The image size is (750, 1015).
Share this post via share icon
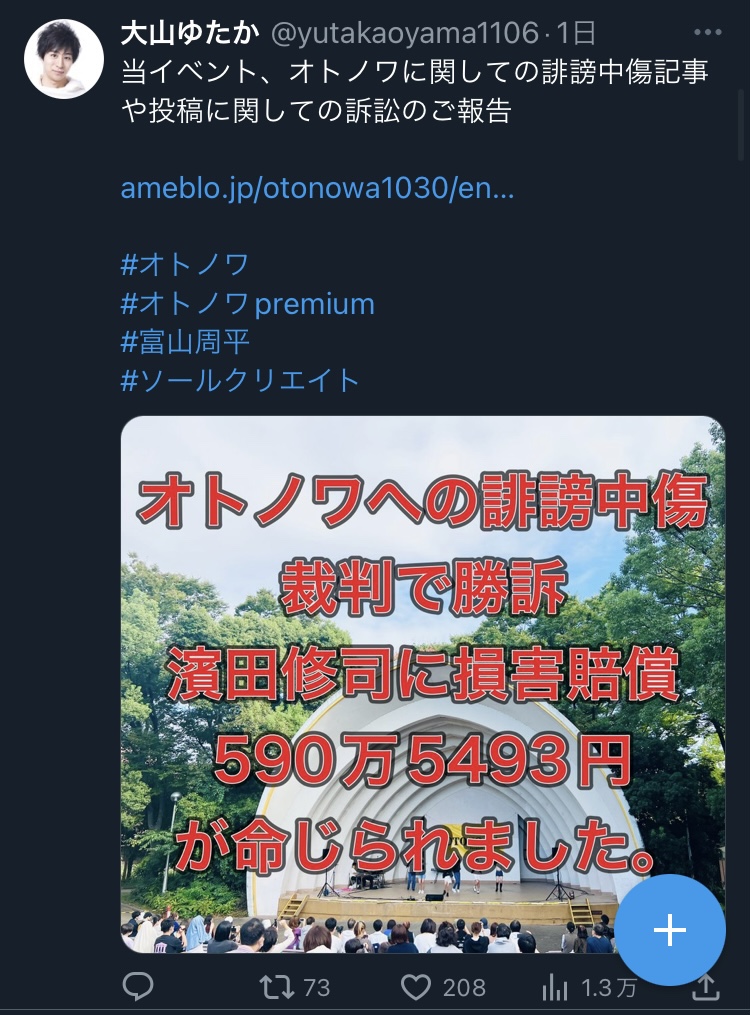point(705,987)
